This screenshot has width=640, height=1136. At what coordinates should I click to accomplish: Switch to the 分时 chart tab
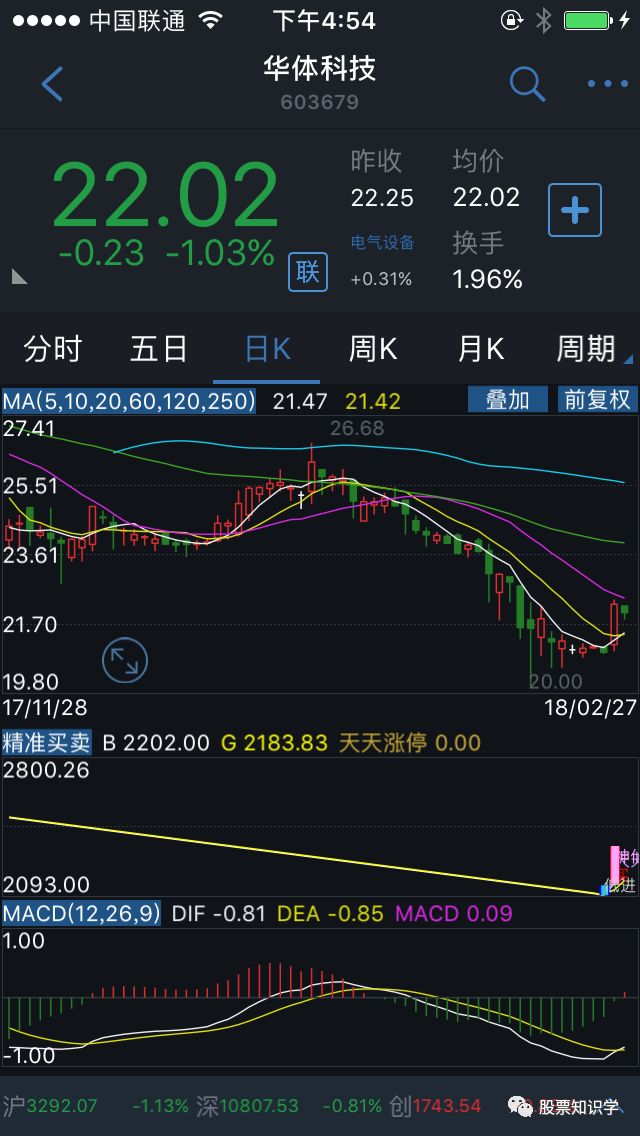53,349
